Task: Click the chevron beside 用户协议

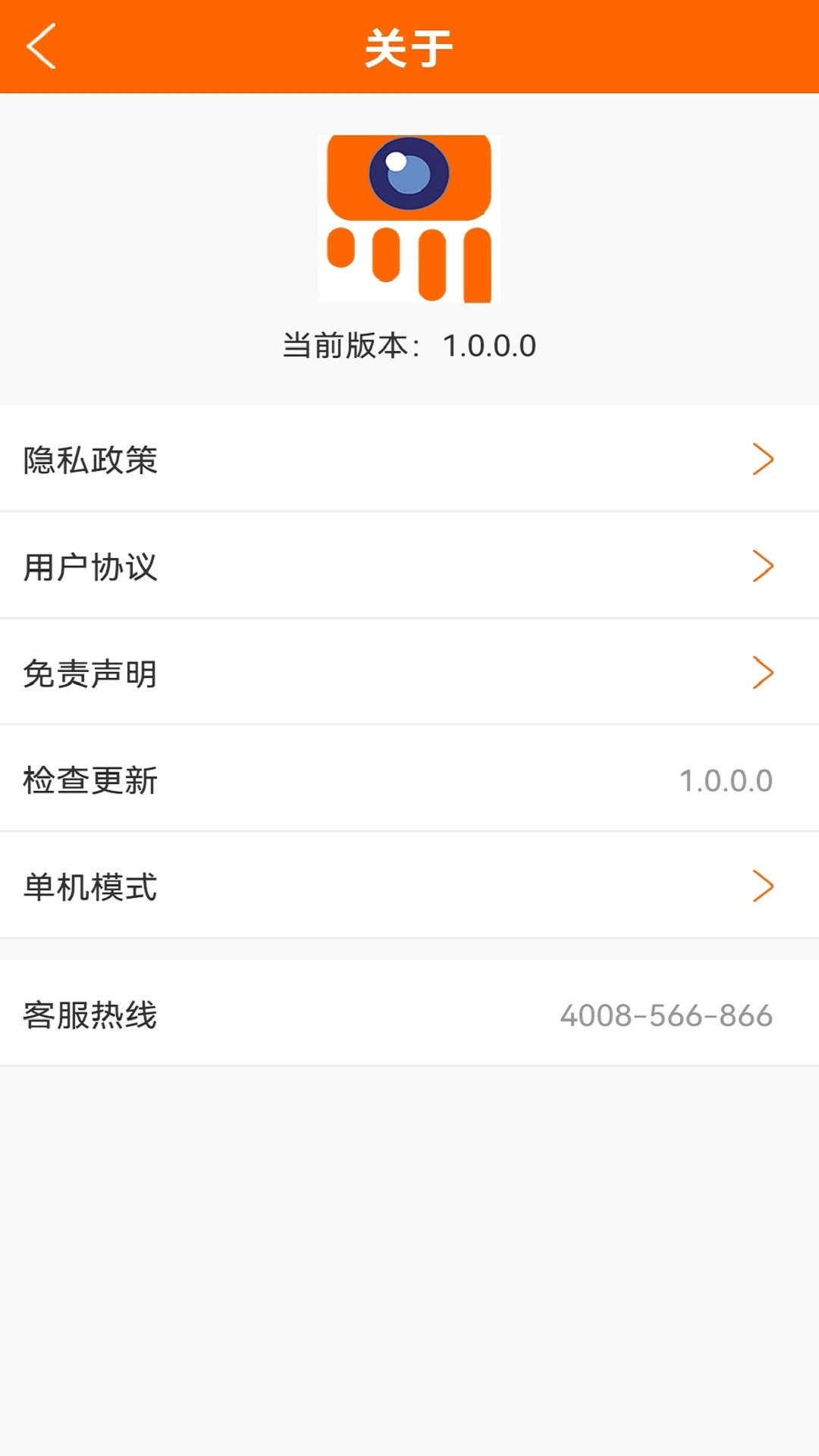Action: point(763,565)
